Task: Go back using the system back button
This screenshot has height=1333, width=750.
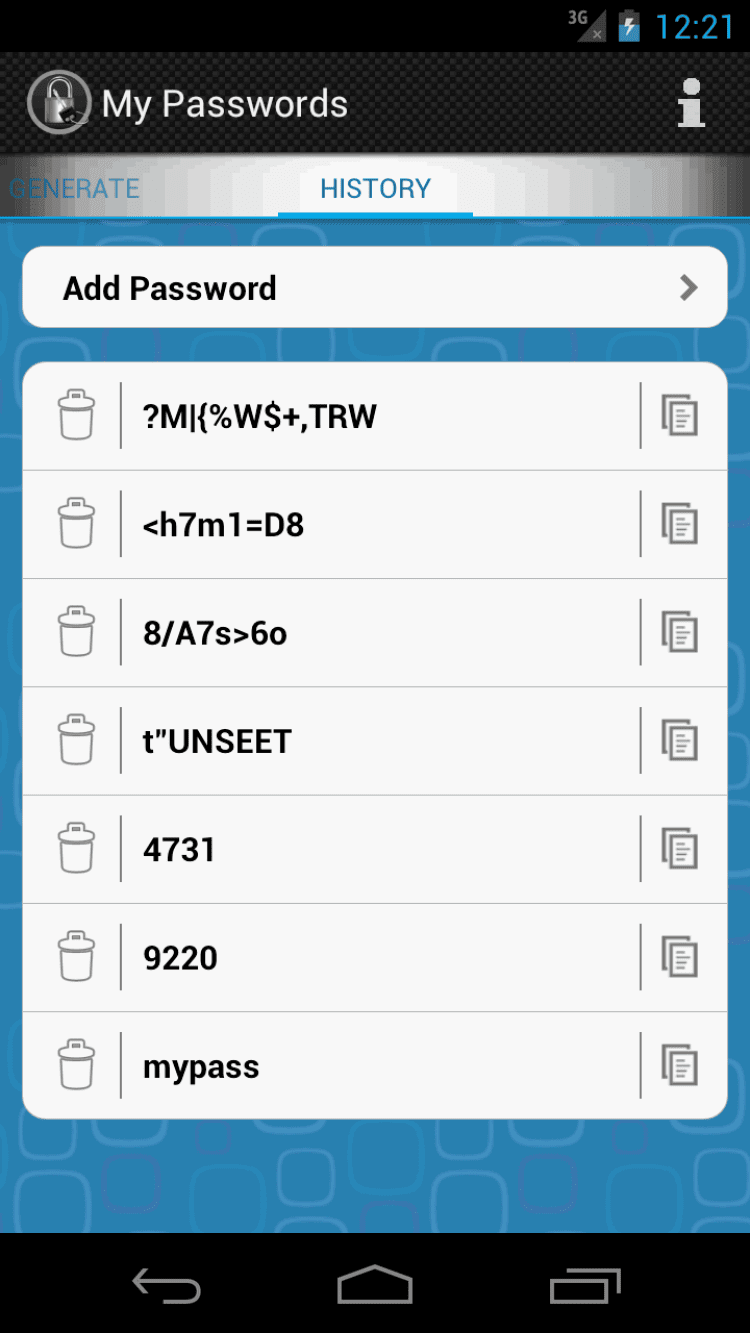Action: click(x=167, y=1285)
